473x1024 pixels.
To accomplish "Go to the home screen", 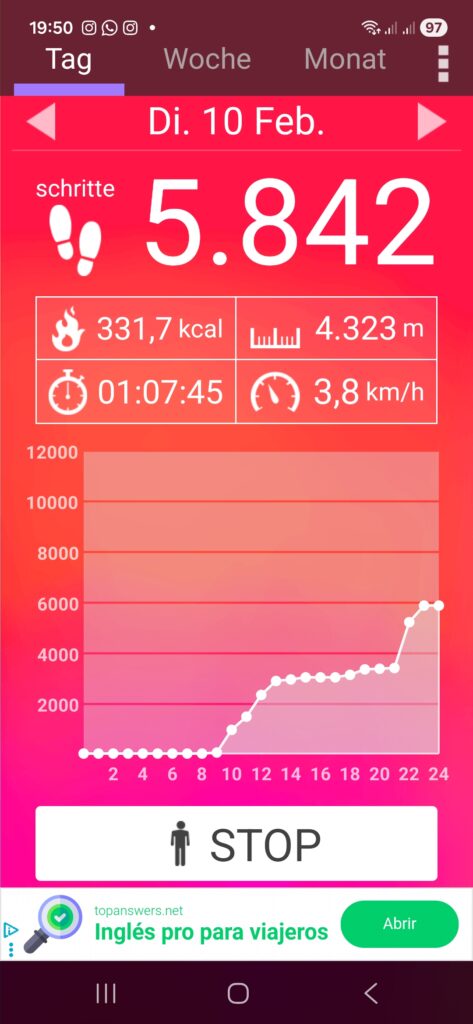I will tap(238, 993).
